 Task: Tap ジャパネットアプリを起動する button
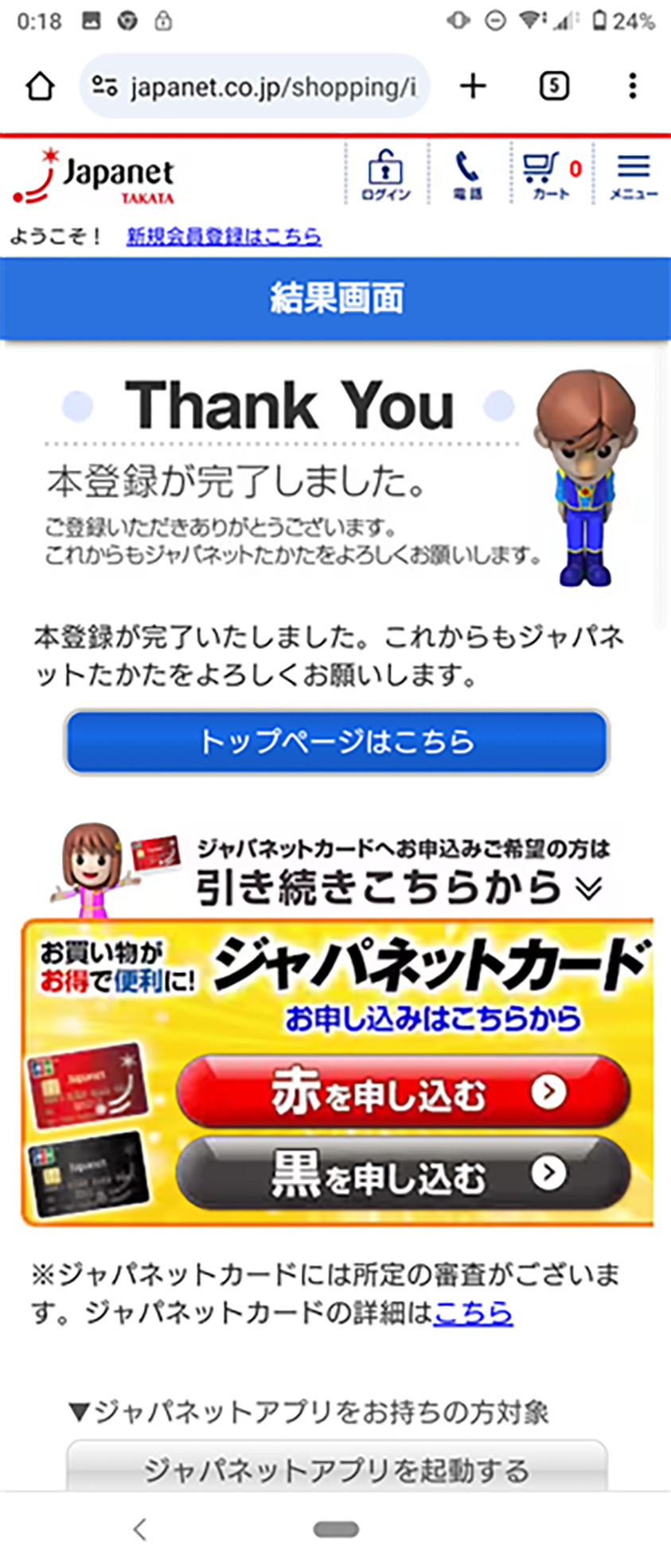click(336, 1469)
